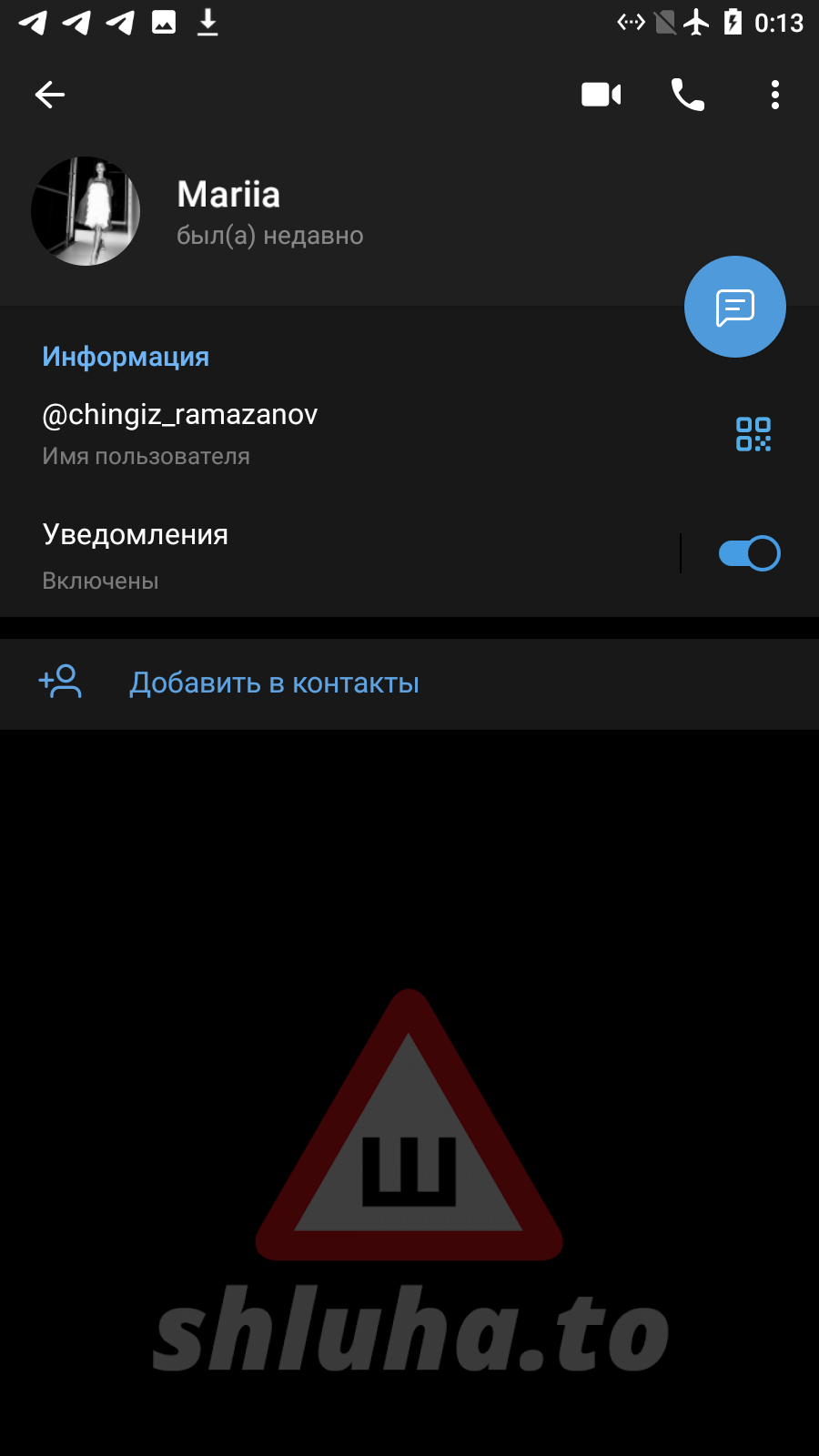Turn off the Уведомления switch

coord(749,553)
